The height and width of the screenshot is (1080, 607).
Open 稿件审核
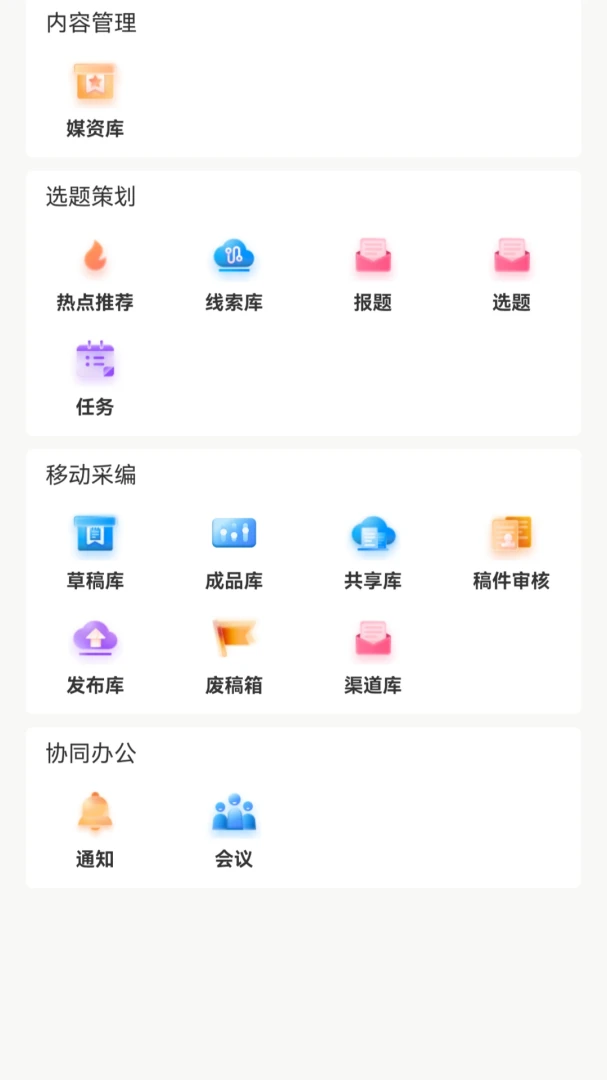click(511, 552)
